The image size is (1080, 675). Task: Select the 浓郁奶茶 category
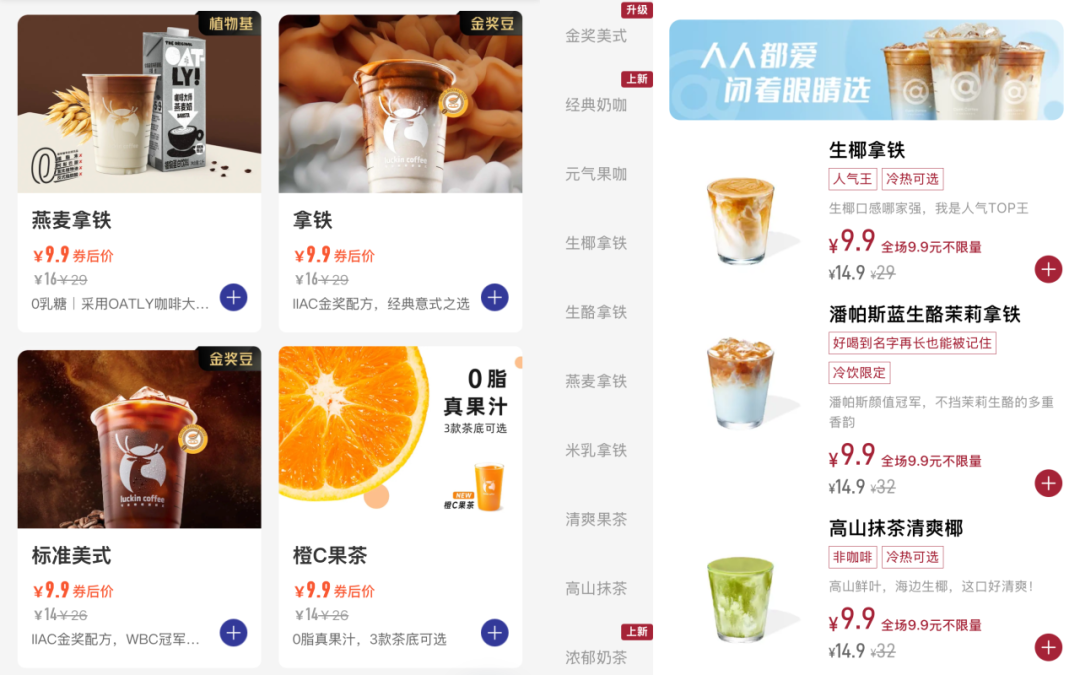coord(596,657)
